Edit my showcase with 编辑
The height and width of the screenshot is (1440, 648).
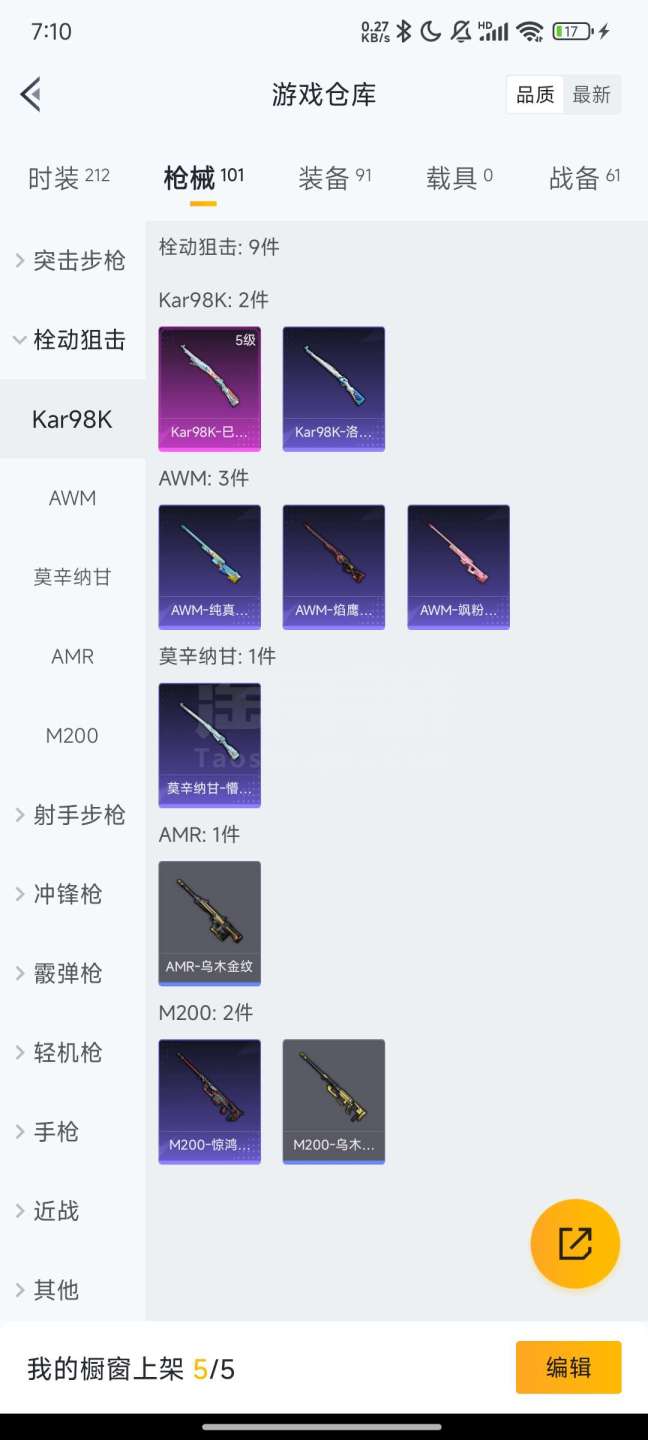(x=568, y=1367)
